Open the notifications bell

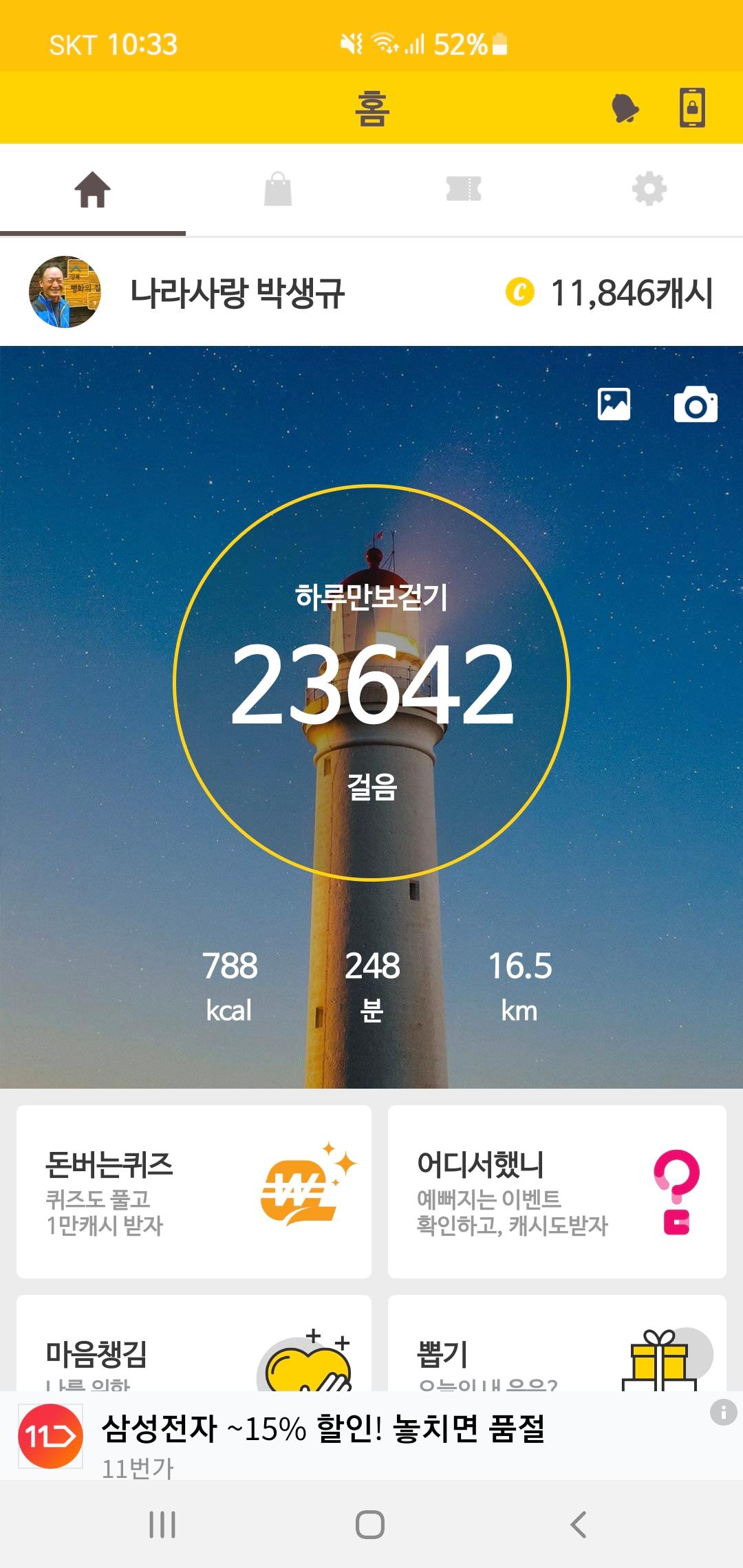[x=625, y=108]
